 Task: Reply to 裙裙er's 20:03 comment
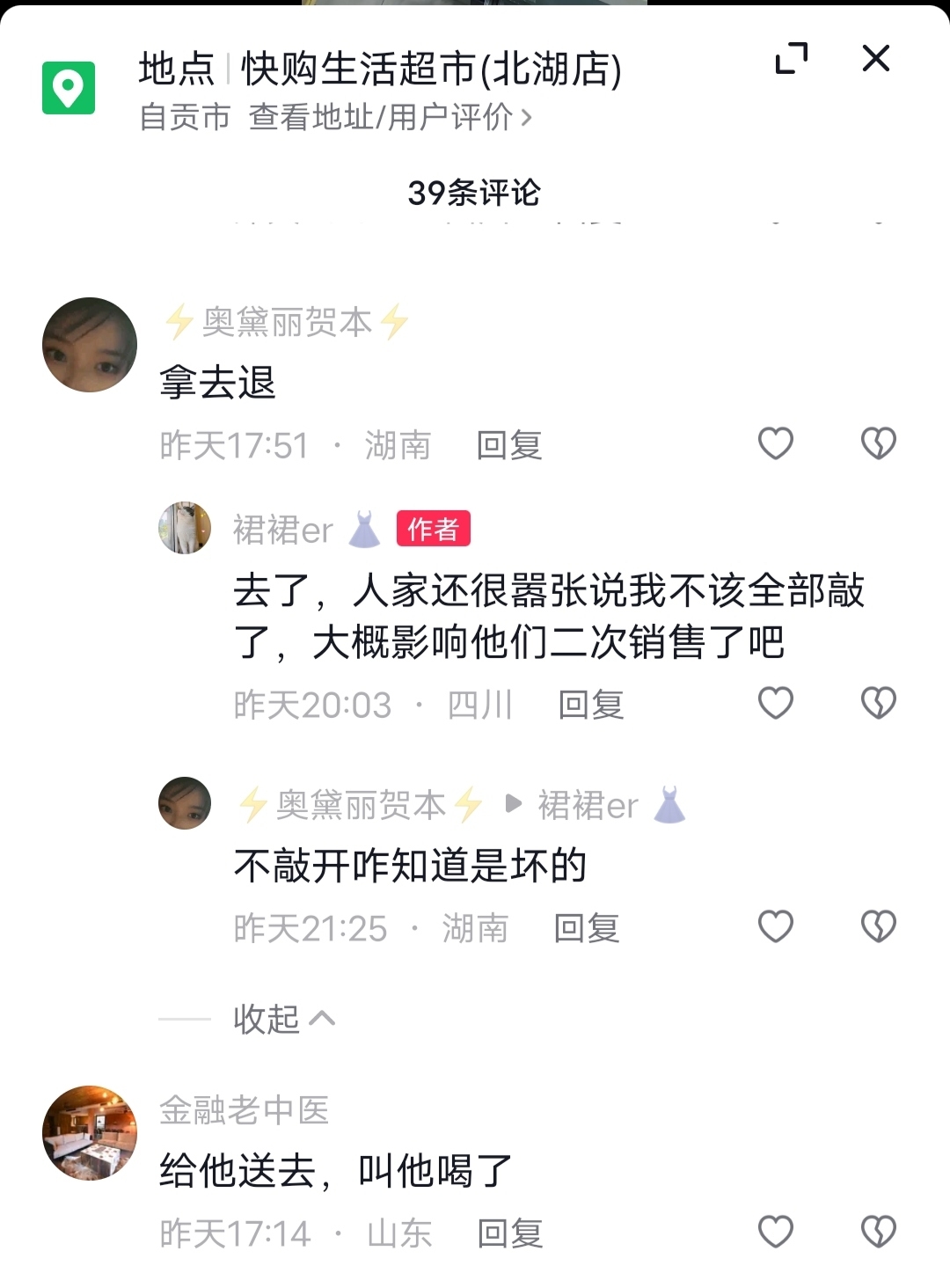[590, 705]
